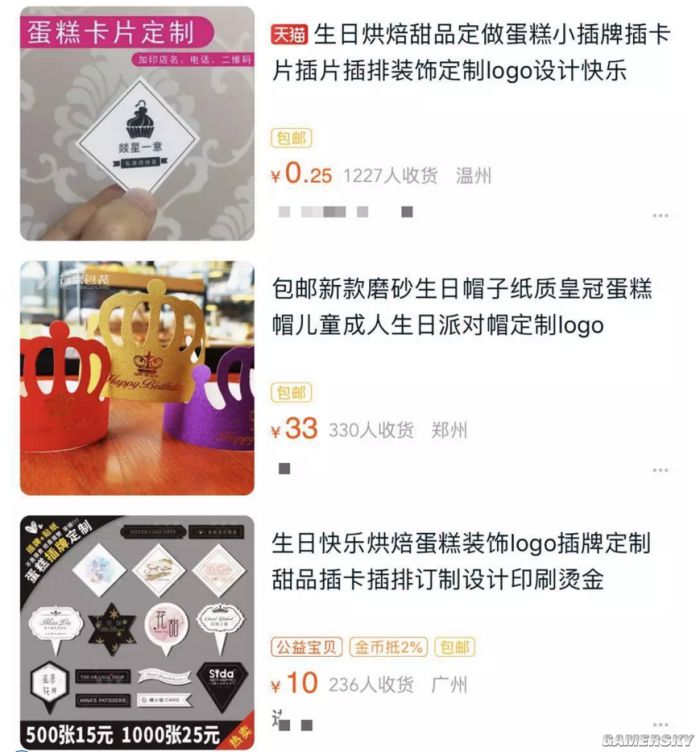The image size is (700, 752).
Task: Open more options for the ¥33 item
Action: click(660, 469)
